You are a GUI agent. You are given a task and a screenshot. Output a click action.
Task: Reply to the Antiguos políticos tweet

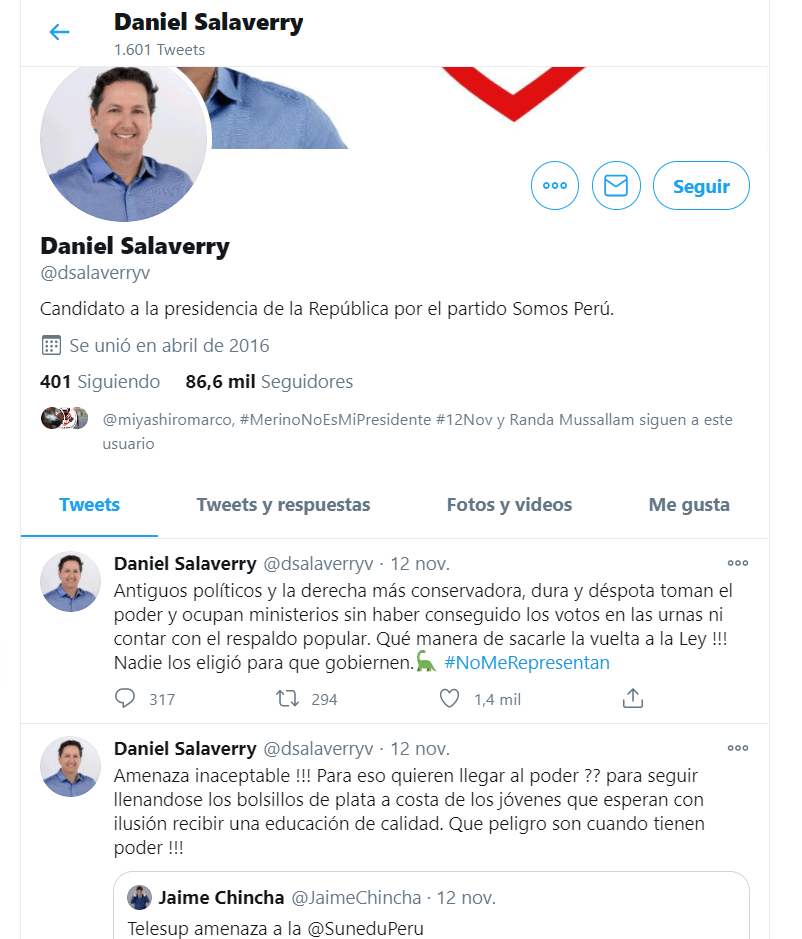pyautogui.click(x=125, y=698)
